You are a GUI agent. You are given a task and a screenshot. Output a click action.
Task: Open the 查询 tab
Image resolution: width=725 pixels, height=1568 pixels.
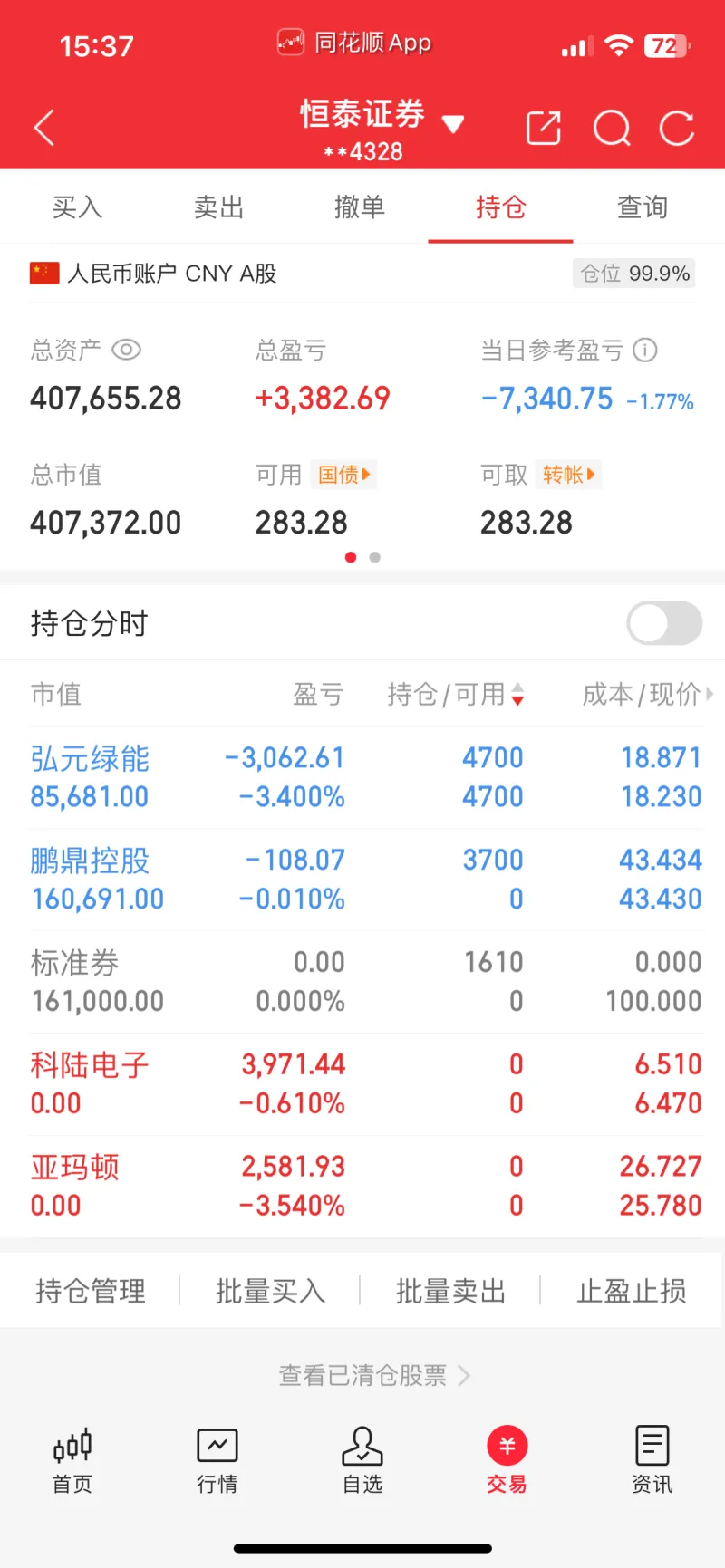[x=643, y=207]
